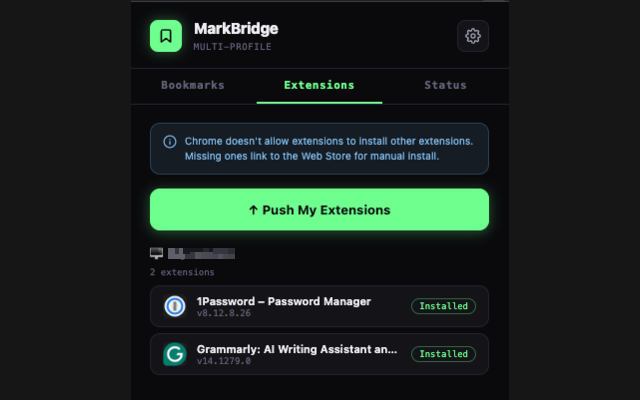Select the Extensions tab
This screenshot has height=400, width=640.
coord(319,85)
